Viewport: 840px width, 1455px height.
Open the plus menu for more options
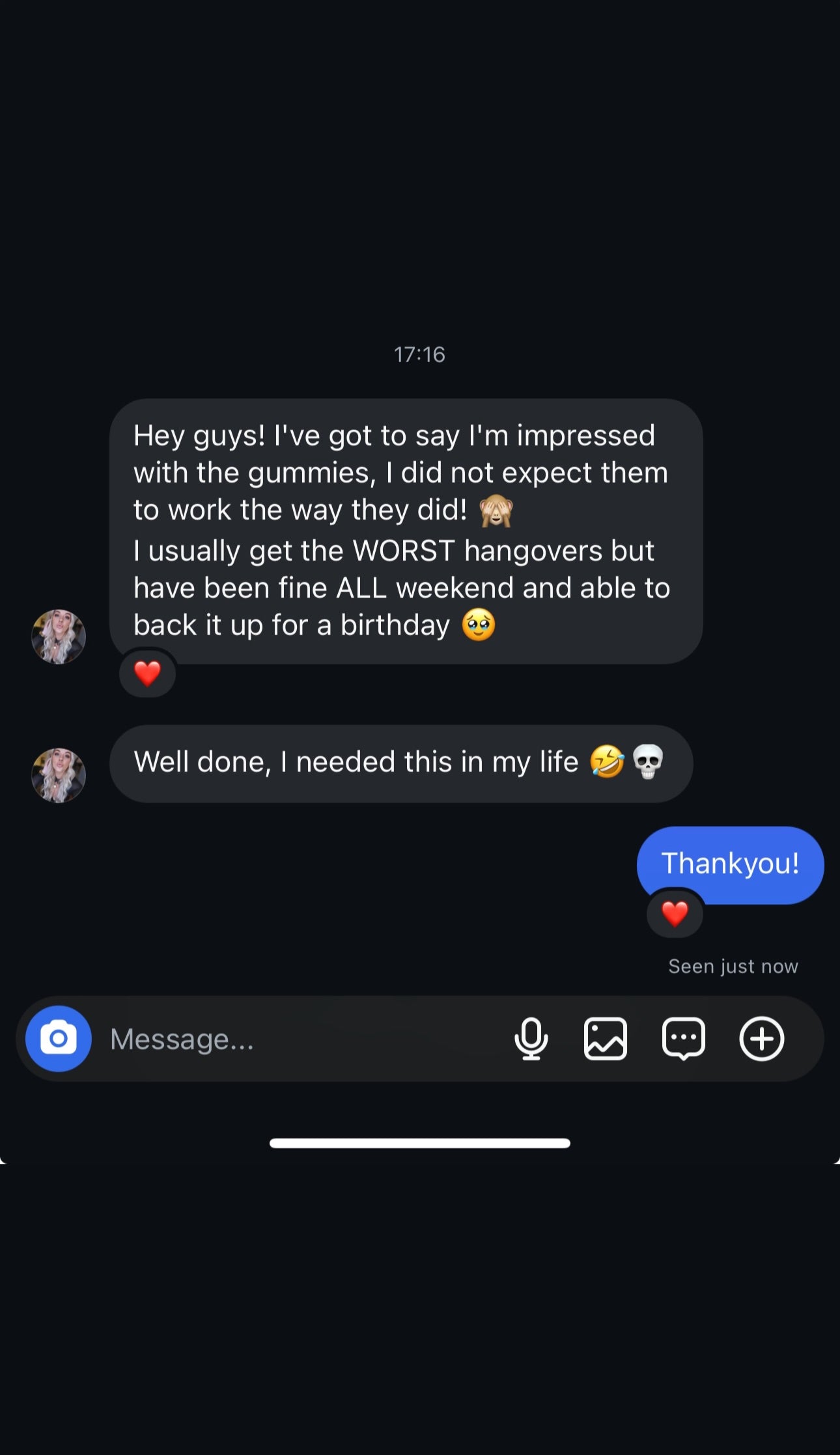pyautogui.click(x=761, y=1038)
